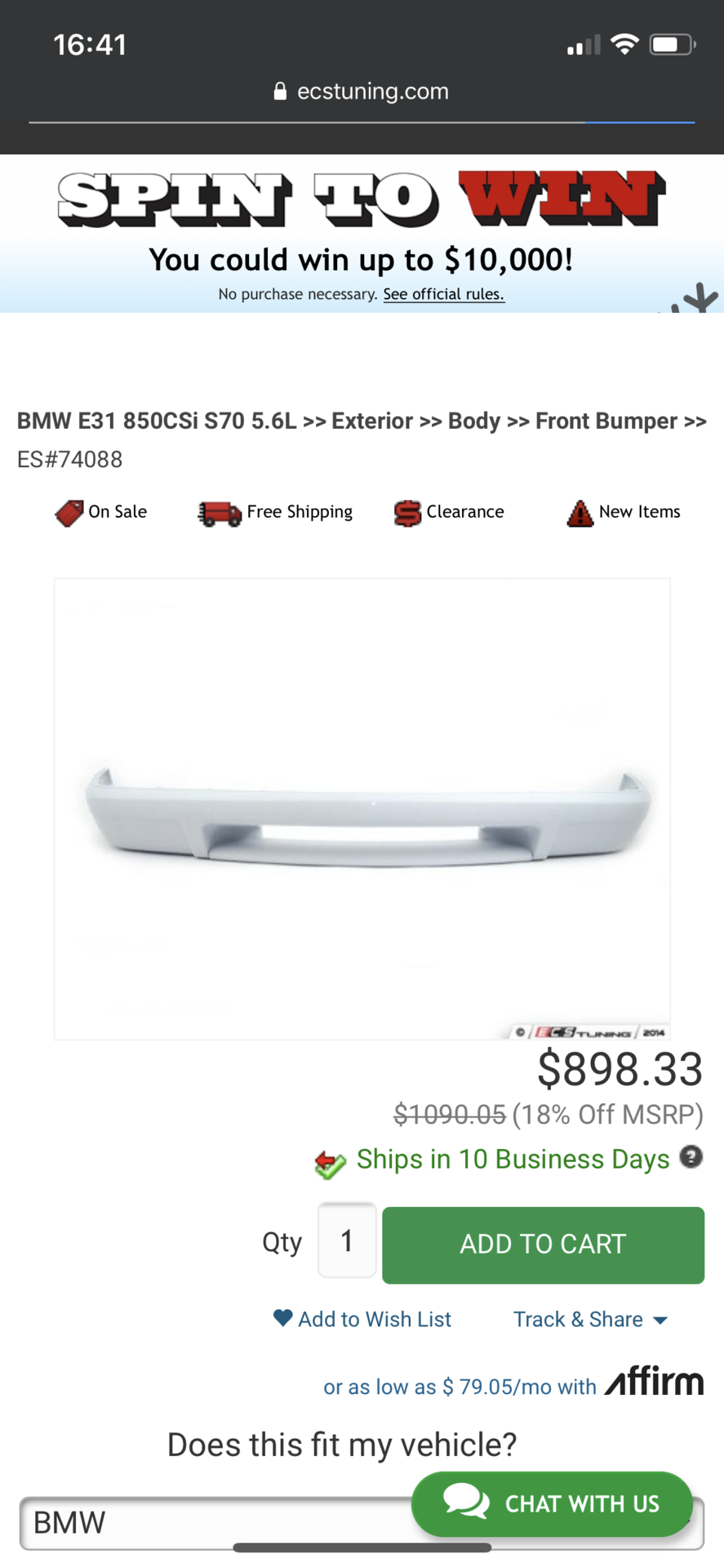Add to Wish List
The height and width of the screenshot is (1568, 724).
click(362, 1319)
